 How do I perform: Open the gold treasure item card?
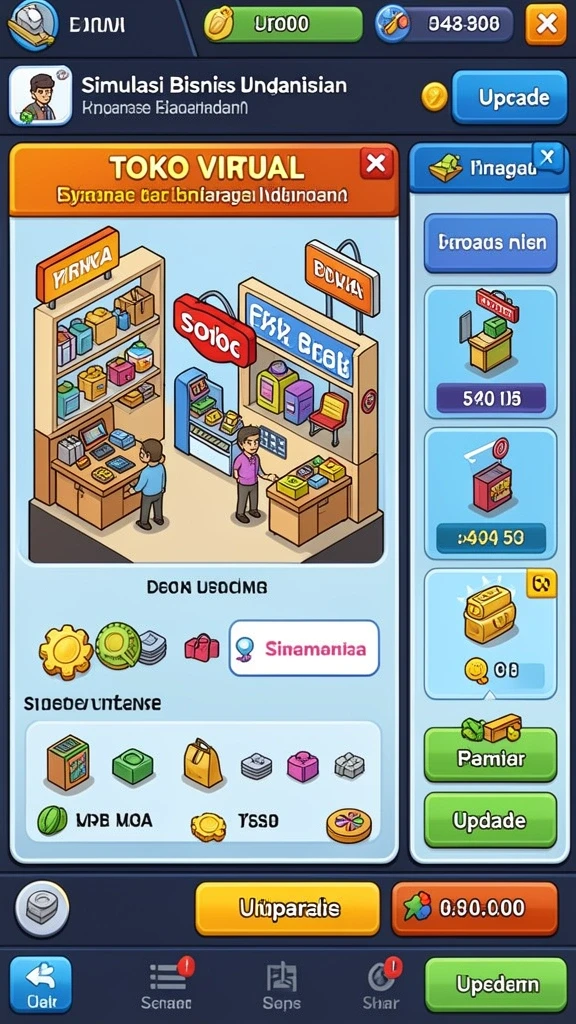(x=490, y=634)
